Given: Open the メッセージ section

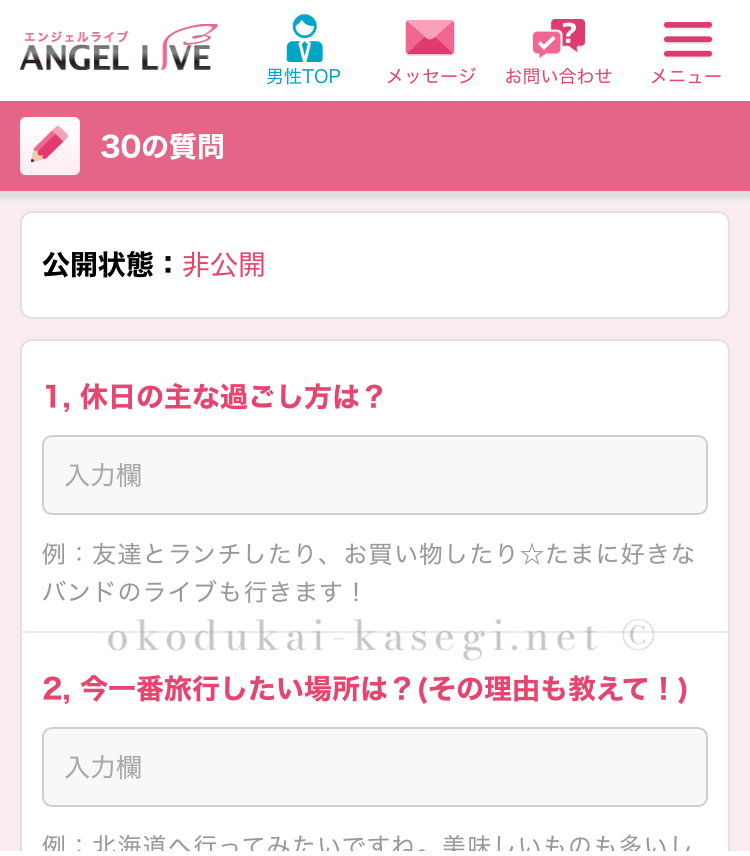Looking at the screenshot, I should point(430,50).
